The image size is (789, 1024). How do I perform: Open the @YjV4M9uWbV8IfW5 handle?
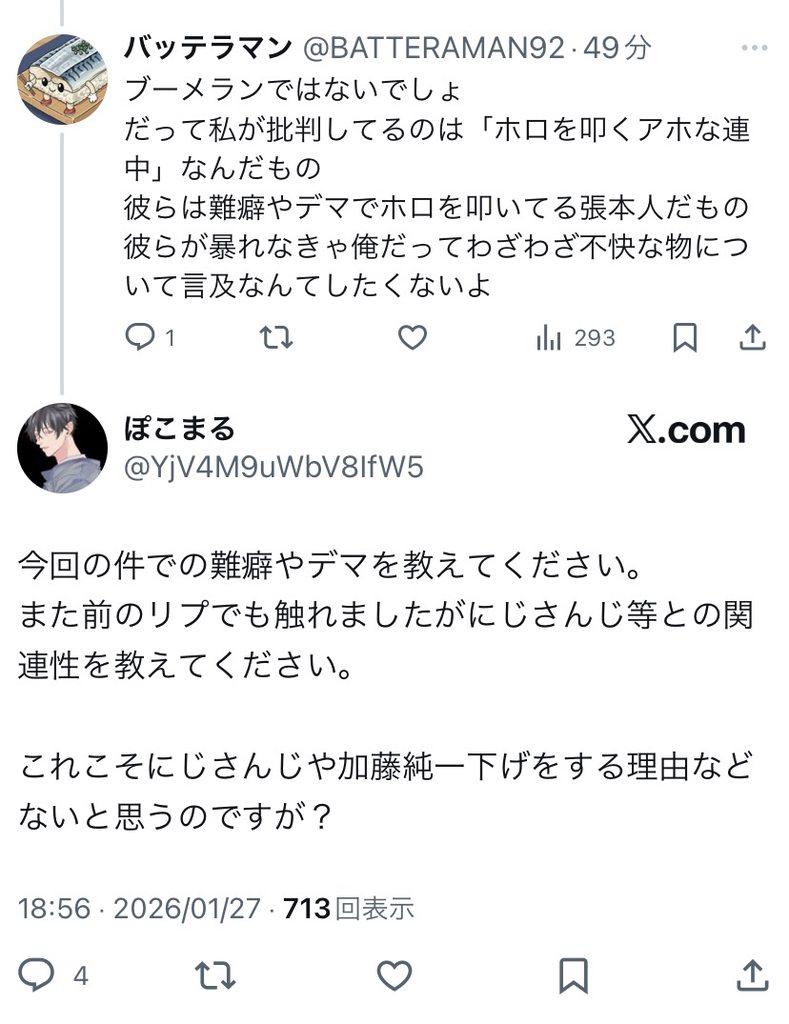point(271,466)
